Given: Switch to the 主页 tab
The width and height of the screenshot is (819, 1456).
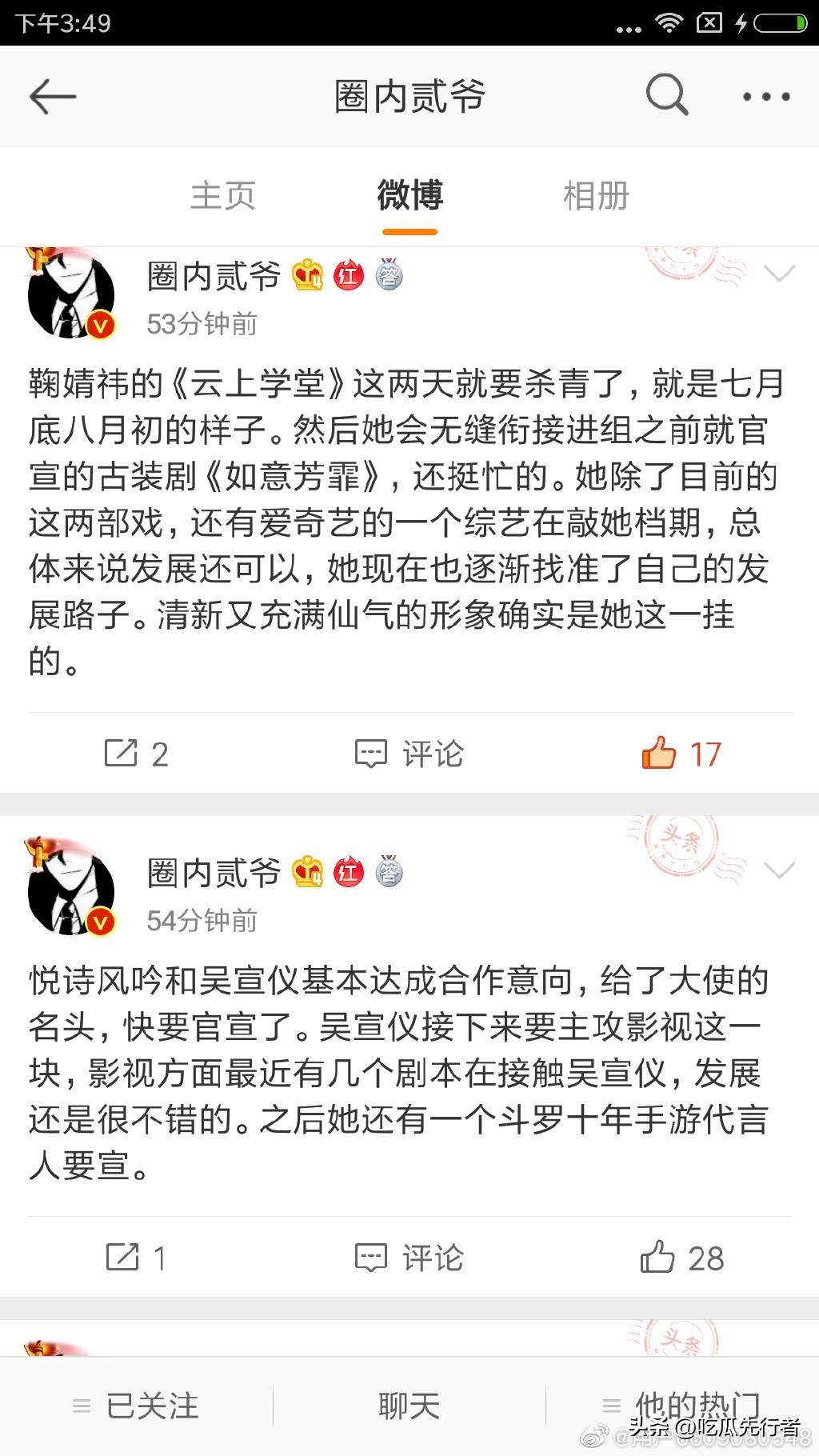Looking at the screenshot, I should 222,196.
